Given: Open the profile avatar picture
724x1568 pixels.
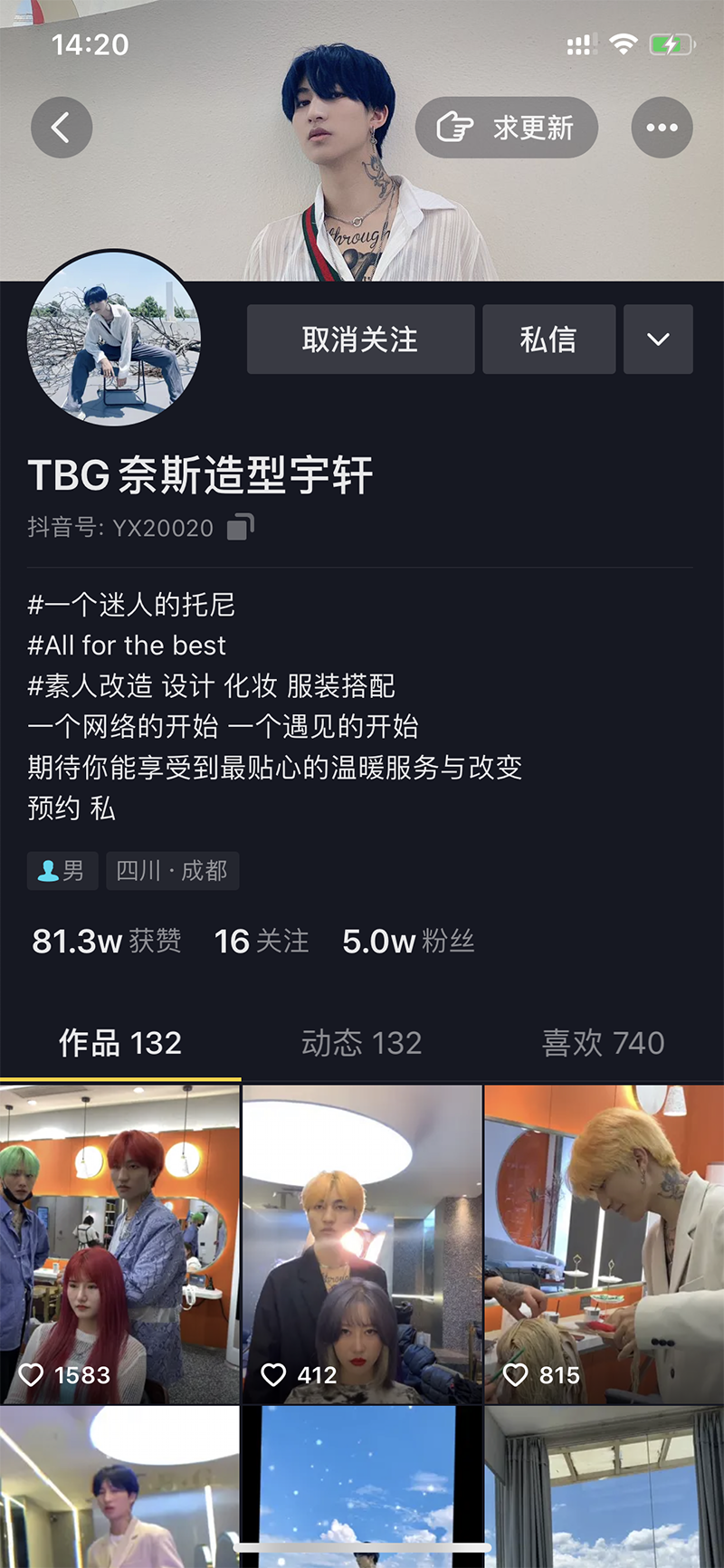Looking at the screenshot, I should coord(114,339).
